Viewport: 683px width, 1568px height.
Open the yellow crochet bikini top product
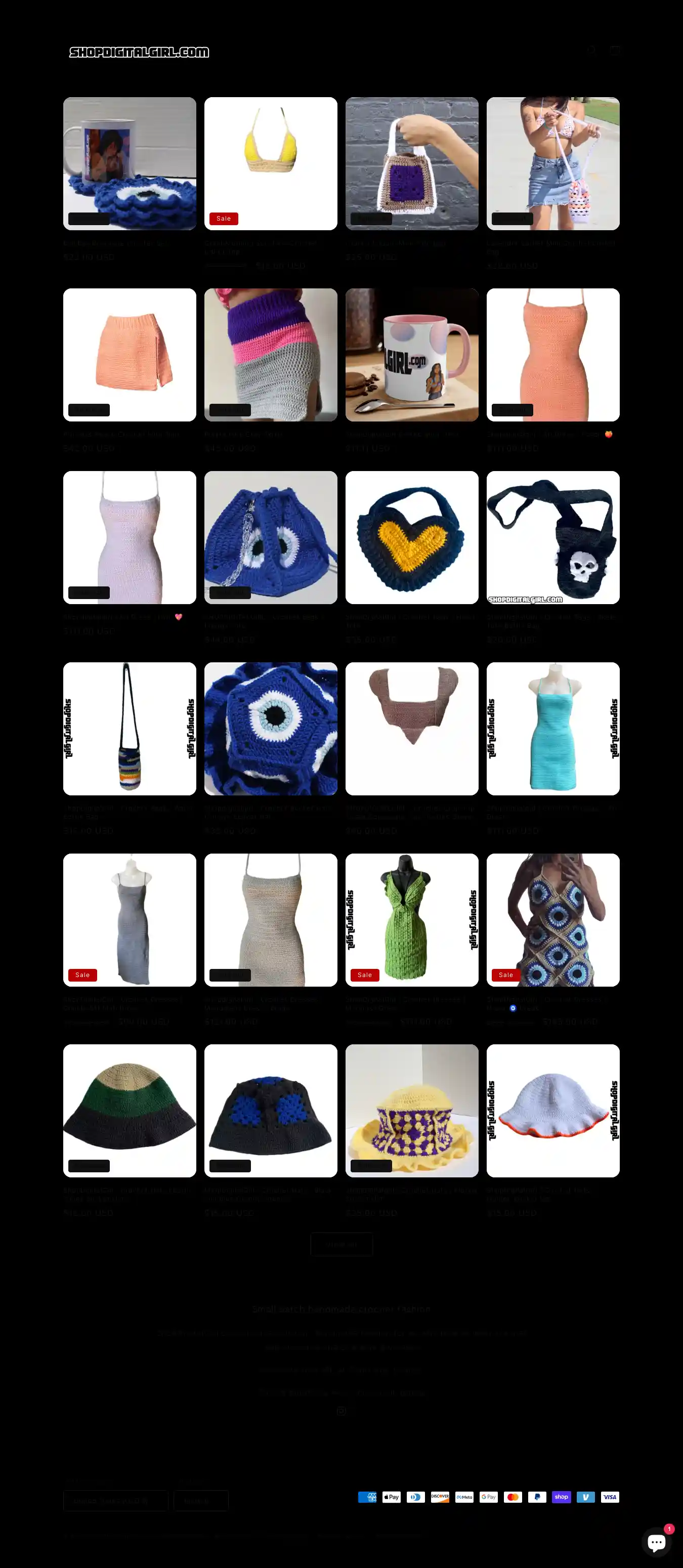270,163
